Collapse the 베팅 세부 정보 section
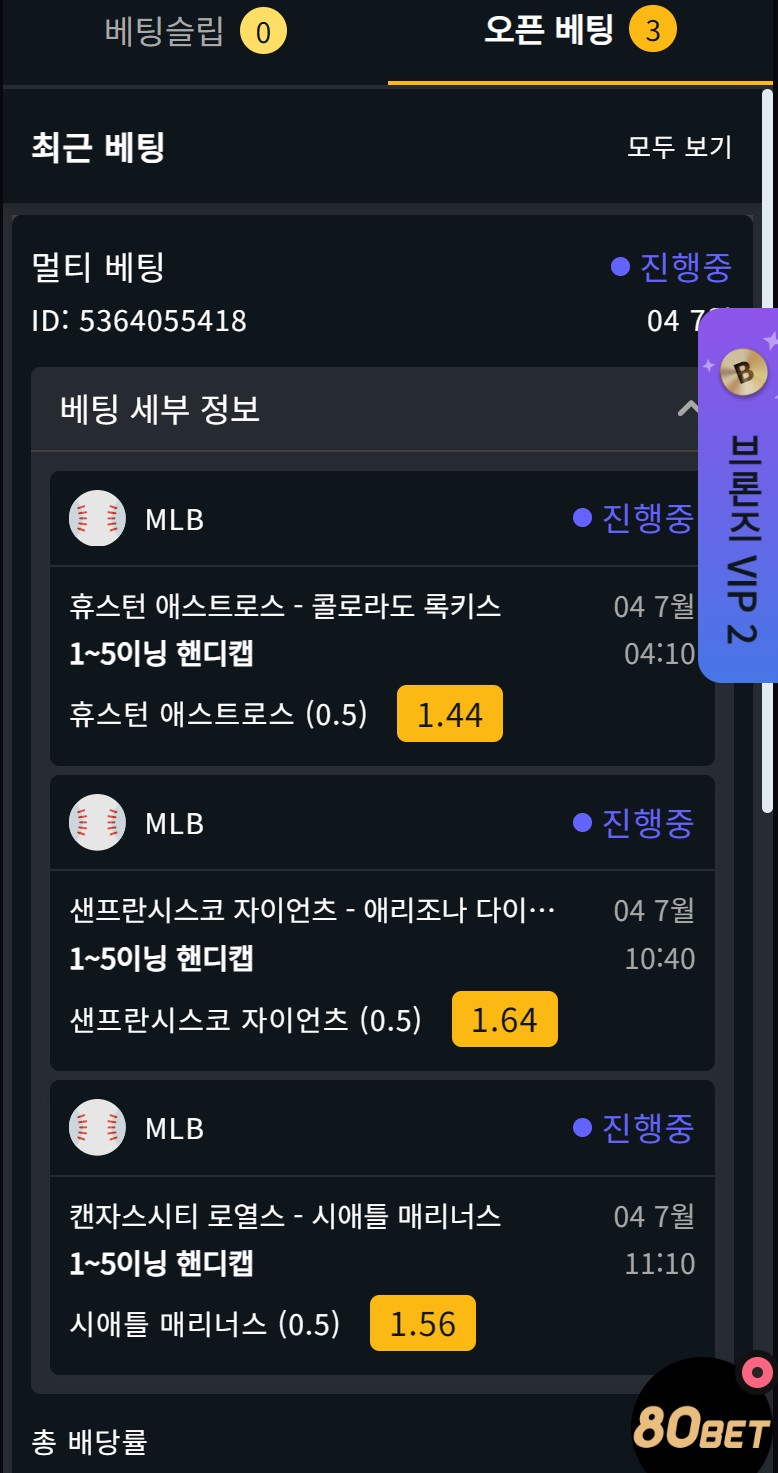 point(687,409)
